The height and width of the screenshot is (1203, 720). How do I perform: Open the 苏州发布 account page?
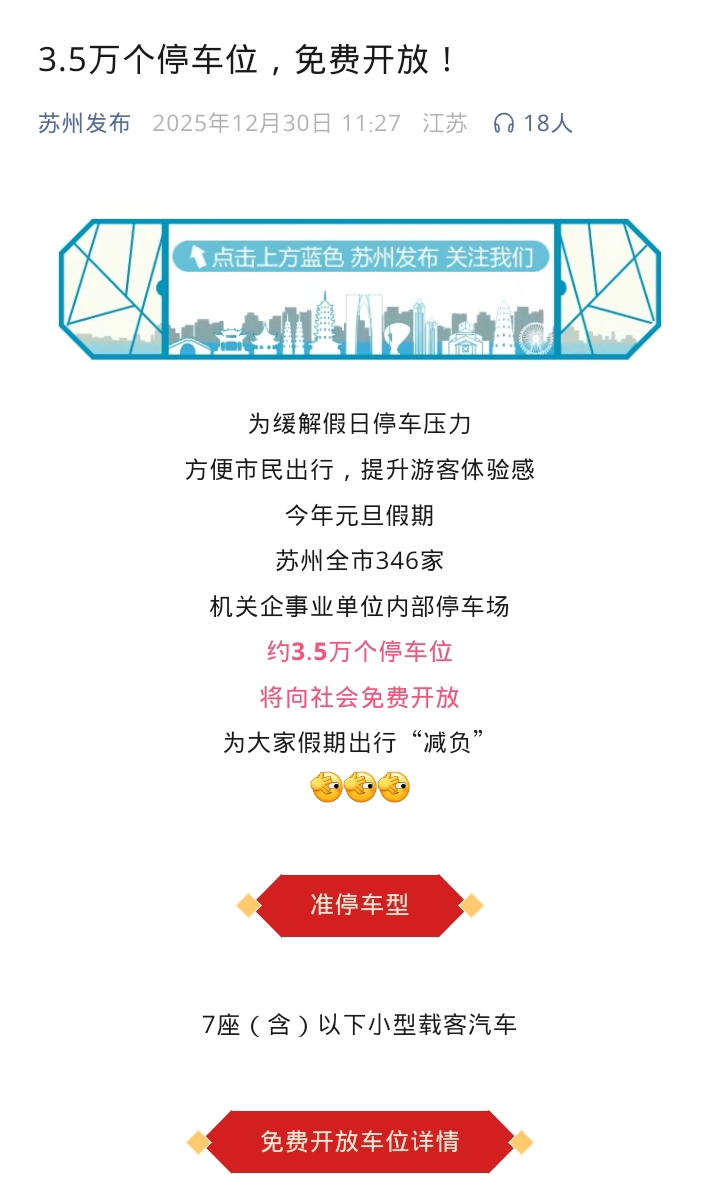pos(85,124)
